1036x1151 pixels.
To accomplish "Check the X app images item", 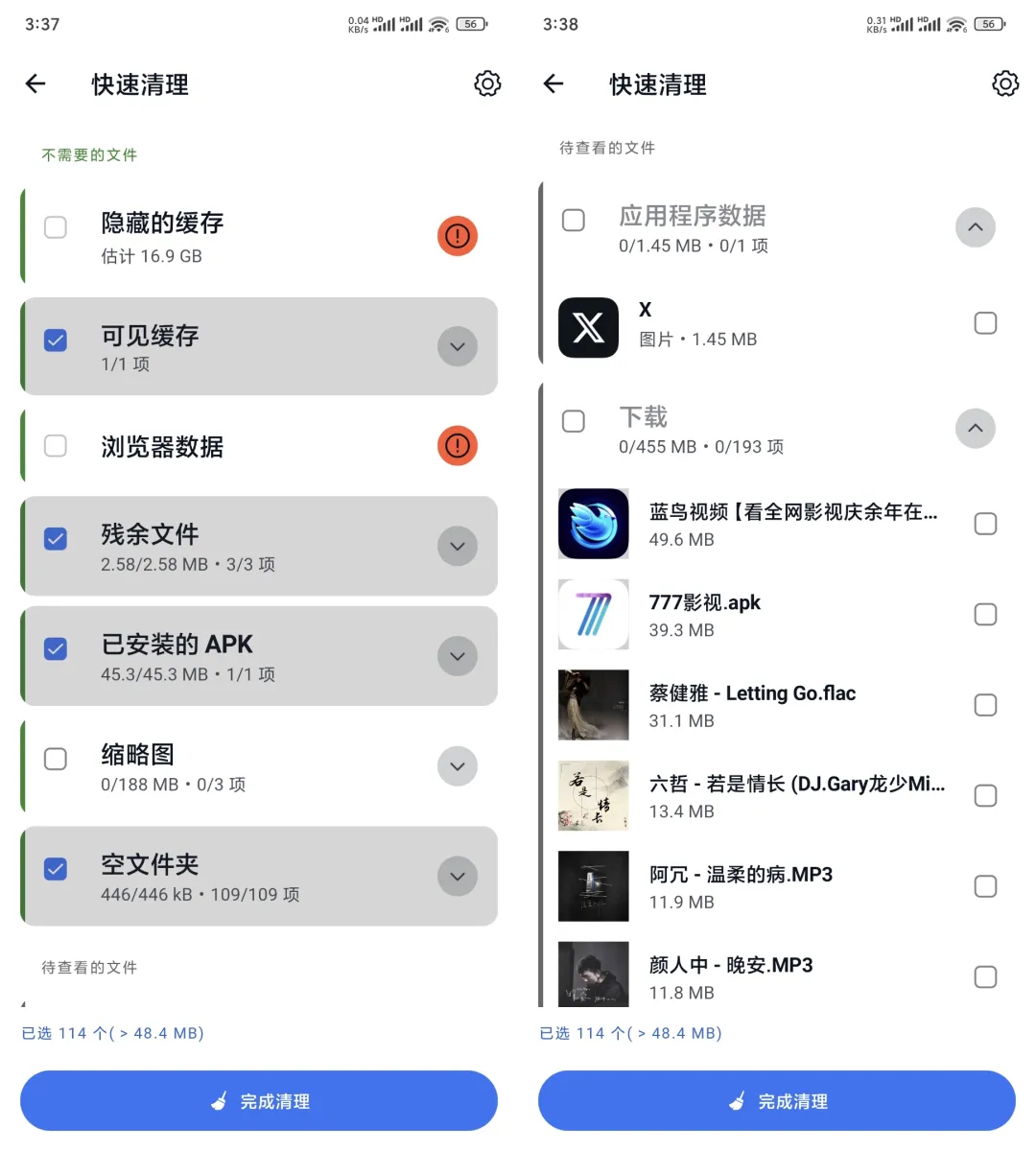I will 985,323.
